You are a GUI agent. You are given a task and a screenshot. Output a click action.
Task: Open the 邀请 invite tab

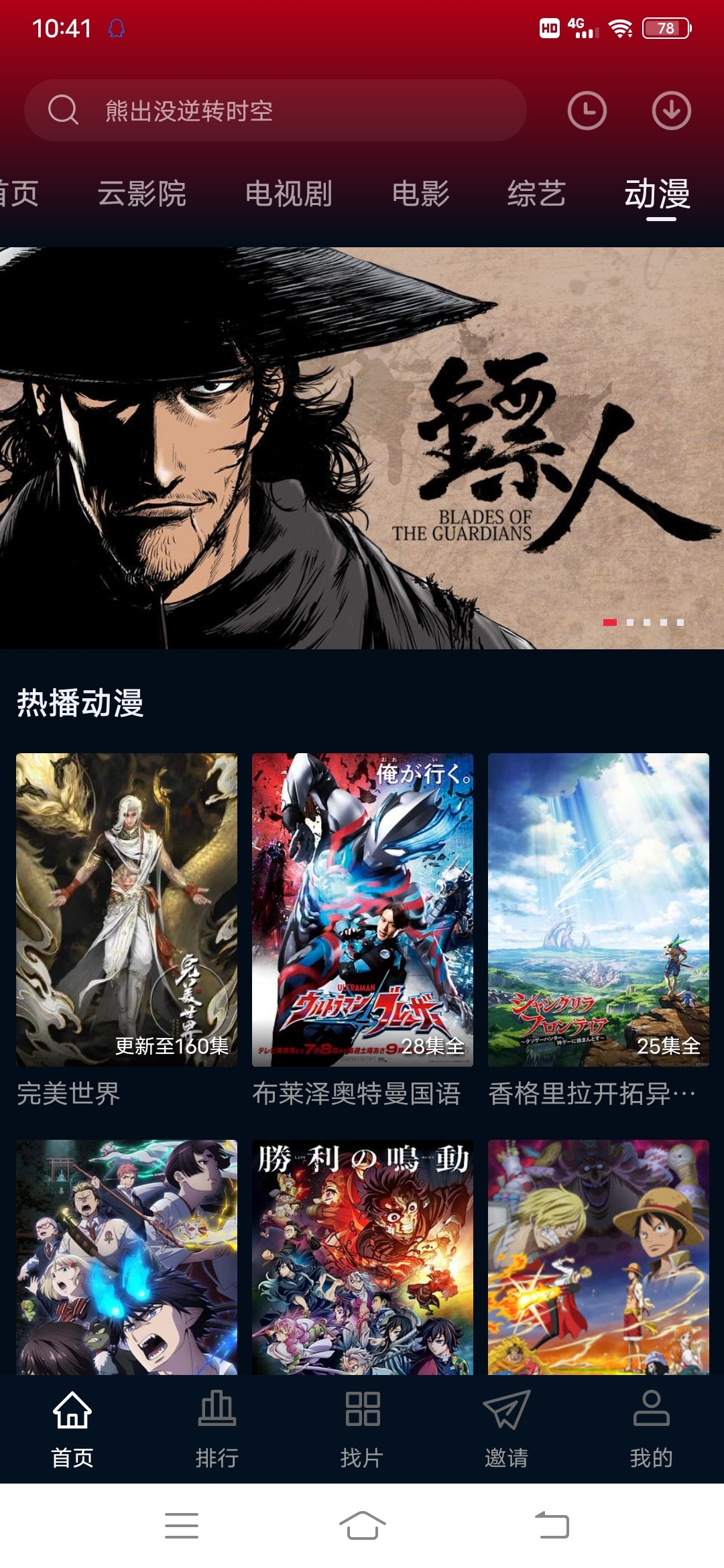[x=507, y=1429]
